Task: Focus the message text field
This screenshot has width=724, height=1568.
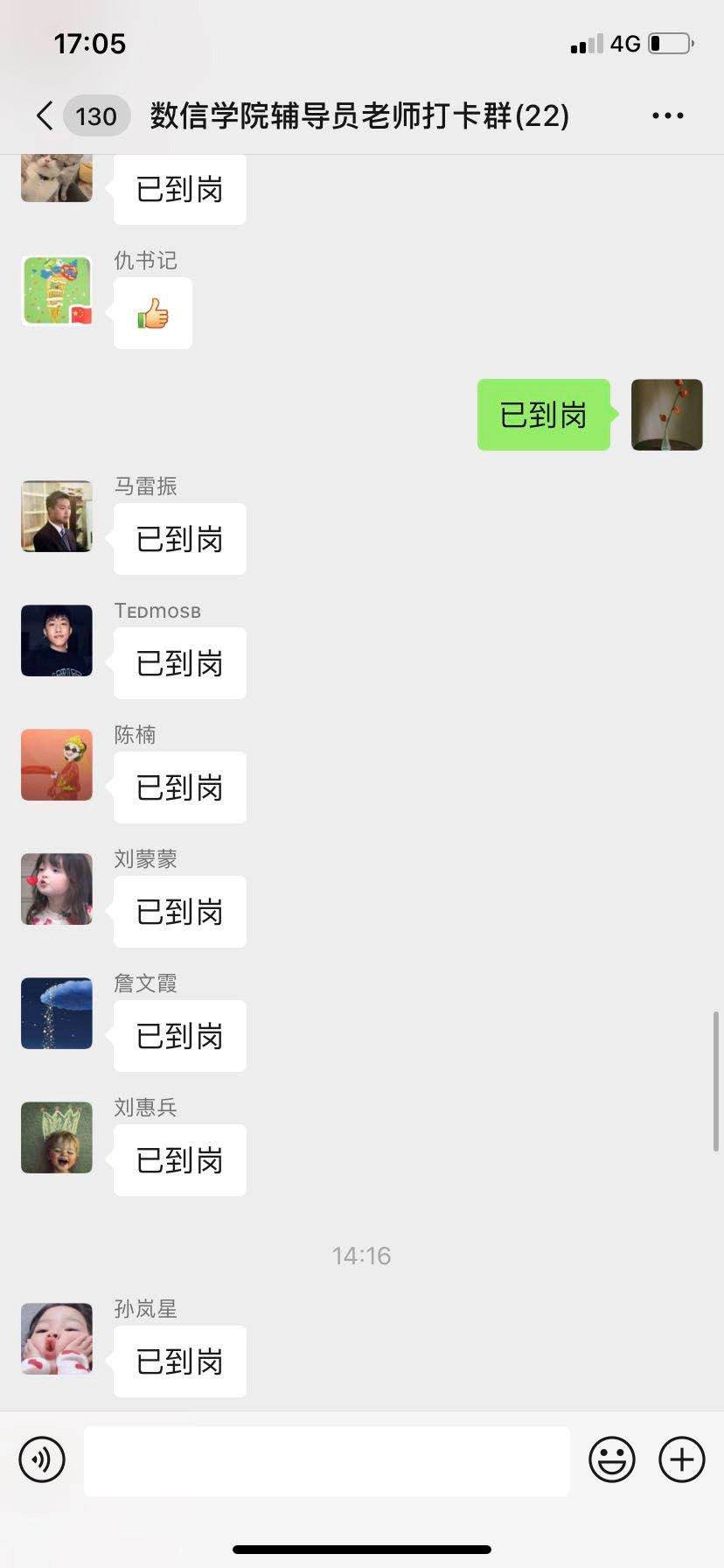Action: [x=326, y=1460]
